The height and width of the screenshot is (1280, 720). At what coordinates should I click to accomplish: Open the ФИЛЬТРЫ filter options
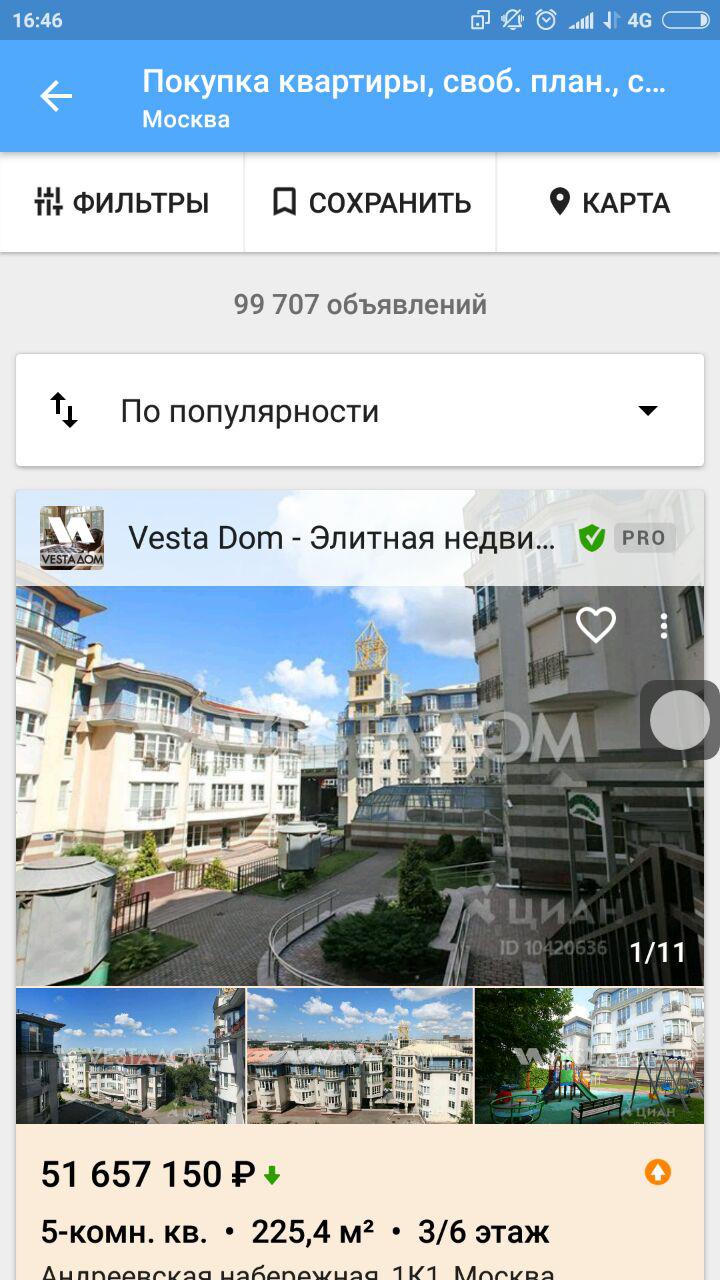[122, 203]
